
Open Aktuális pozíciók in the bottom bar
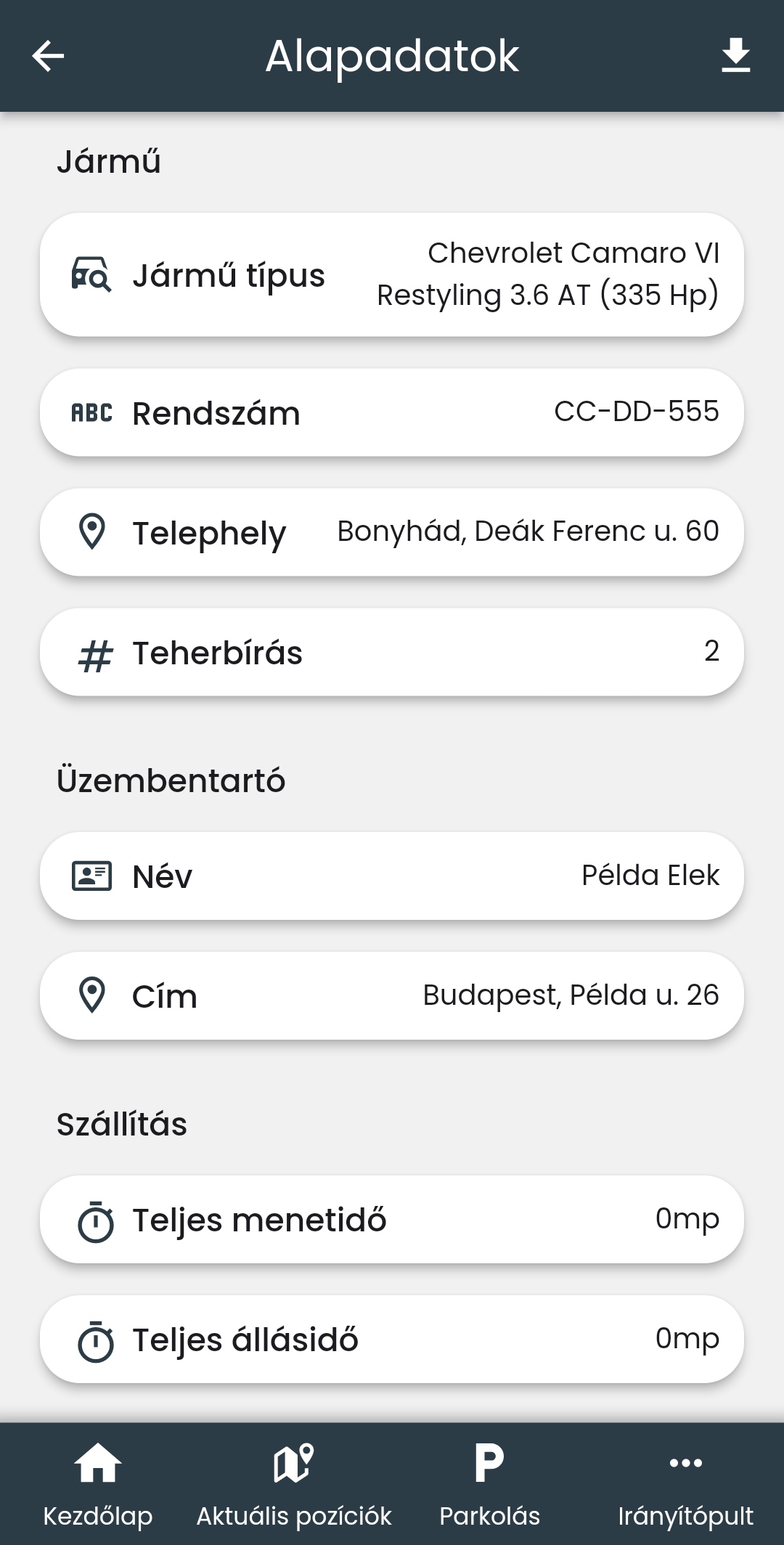pyautogui.click(x=294, y=1484)
